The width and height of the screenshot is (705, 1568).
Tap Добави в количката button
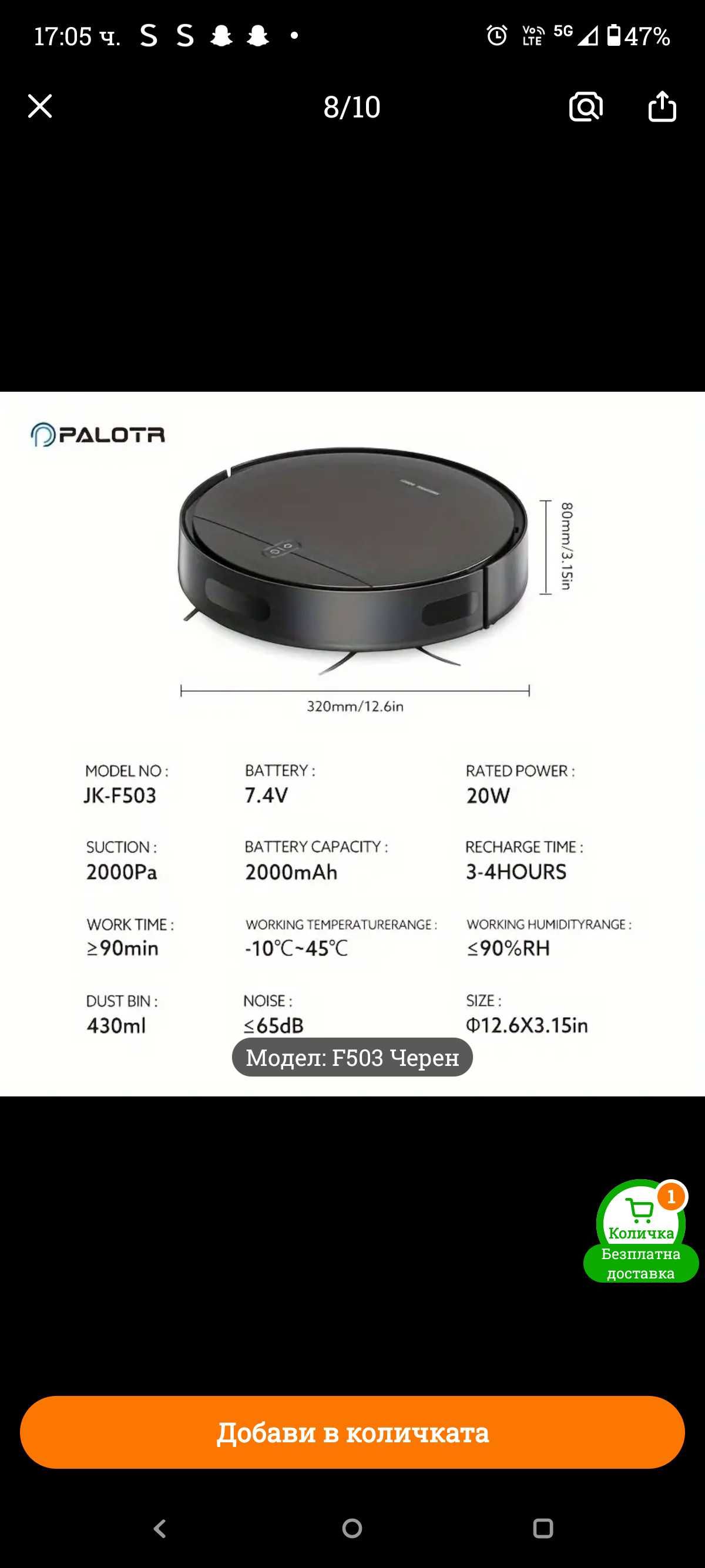(x=352, y=1432)
